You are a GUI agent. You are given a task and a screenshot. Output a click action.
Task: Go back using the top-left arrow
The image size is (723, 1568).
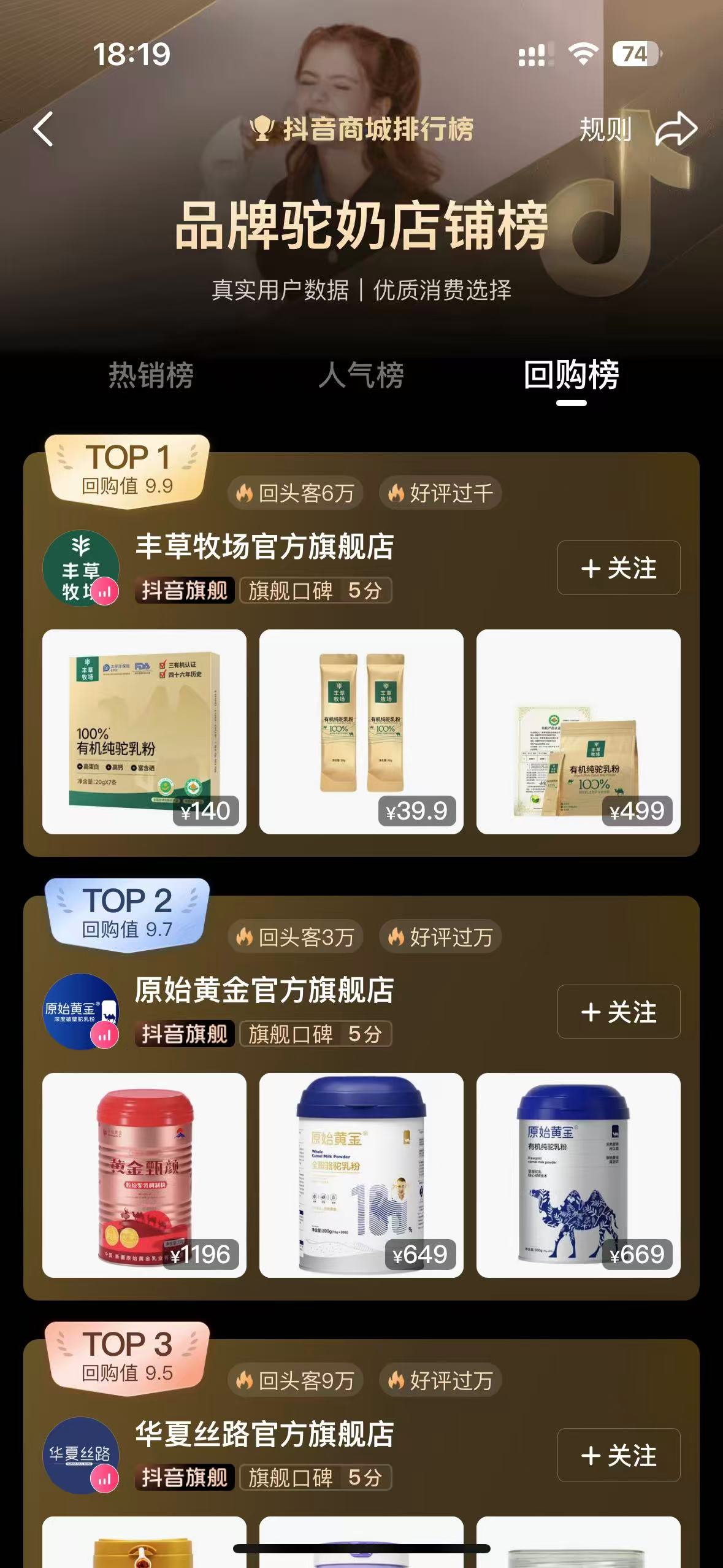click(43, 129)
